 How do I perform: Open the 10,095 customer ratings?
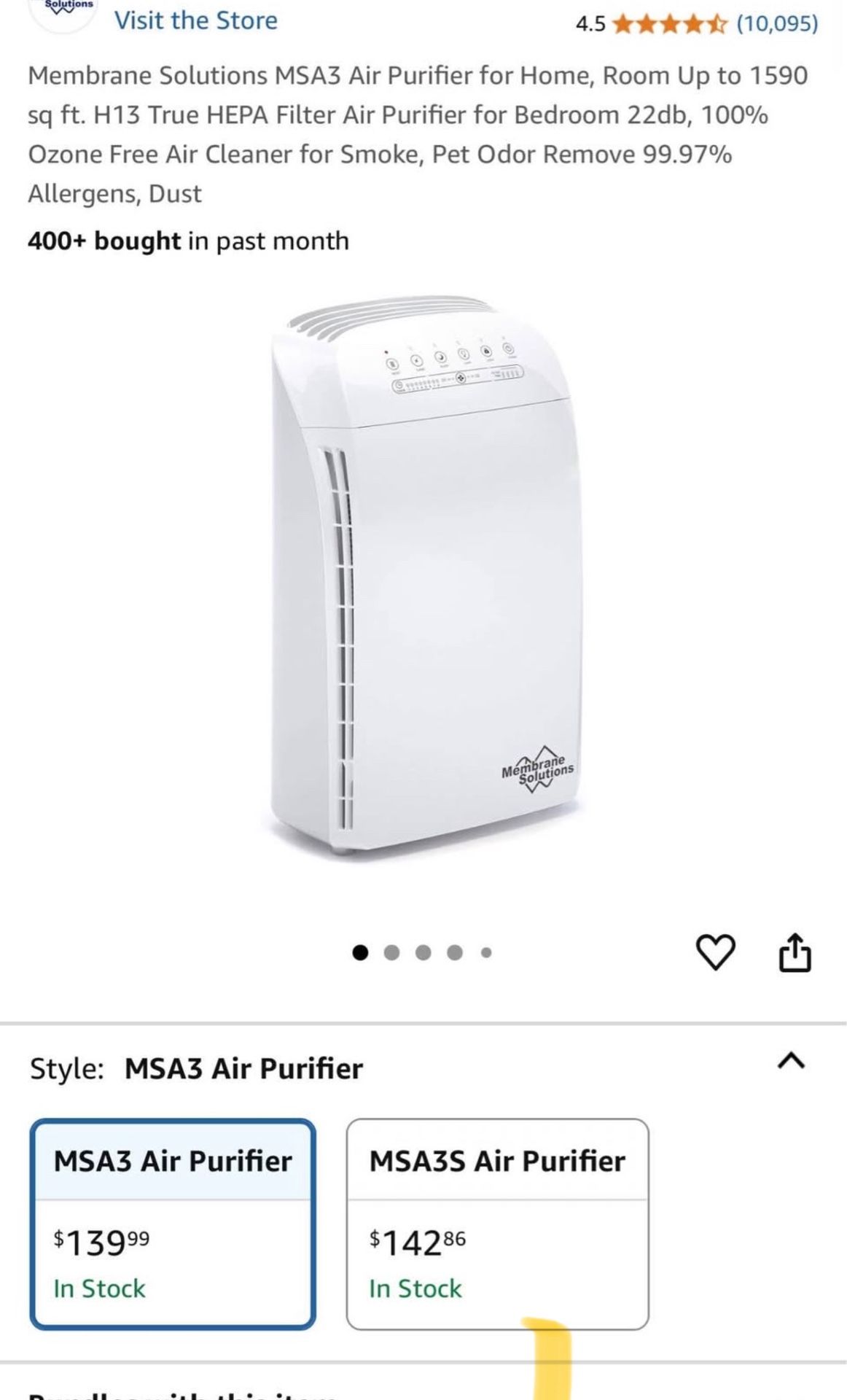click(777, 23)
